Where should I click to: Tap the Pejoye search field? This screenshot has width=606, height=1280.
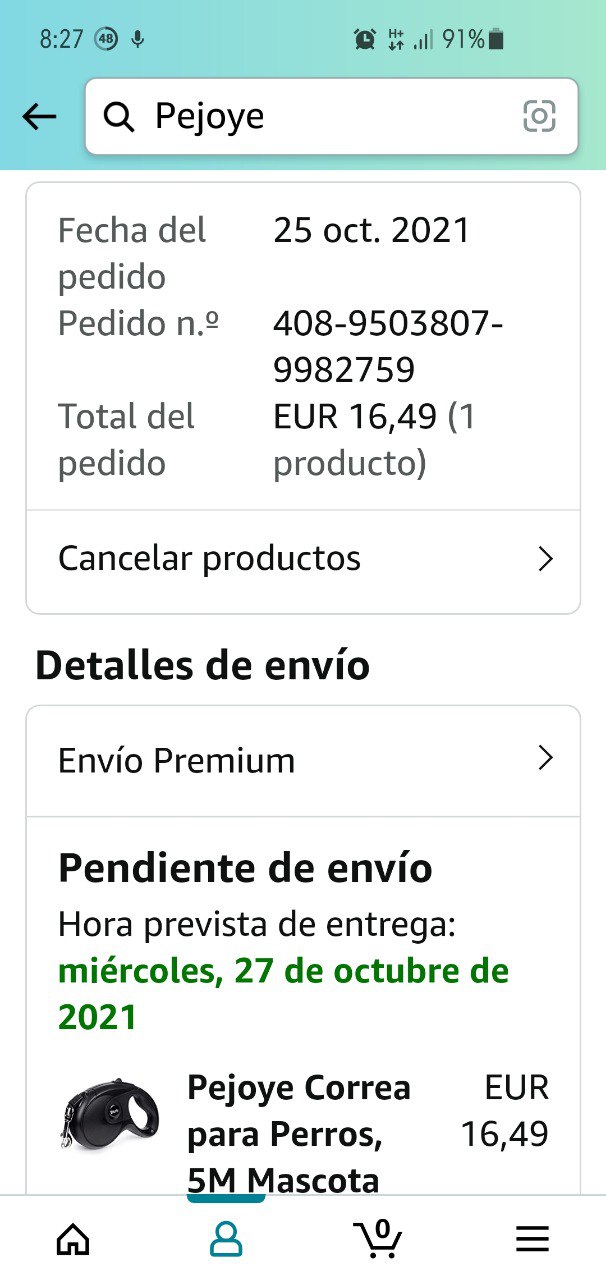[x=320, y=117]
